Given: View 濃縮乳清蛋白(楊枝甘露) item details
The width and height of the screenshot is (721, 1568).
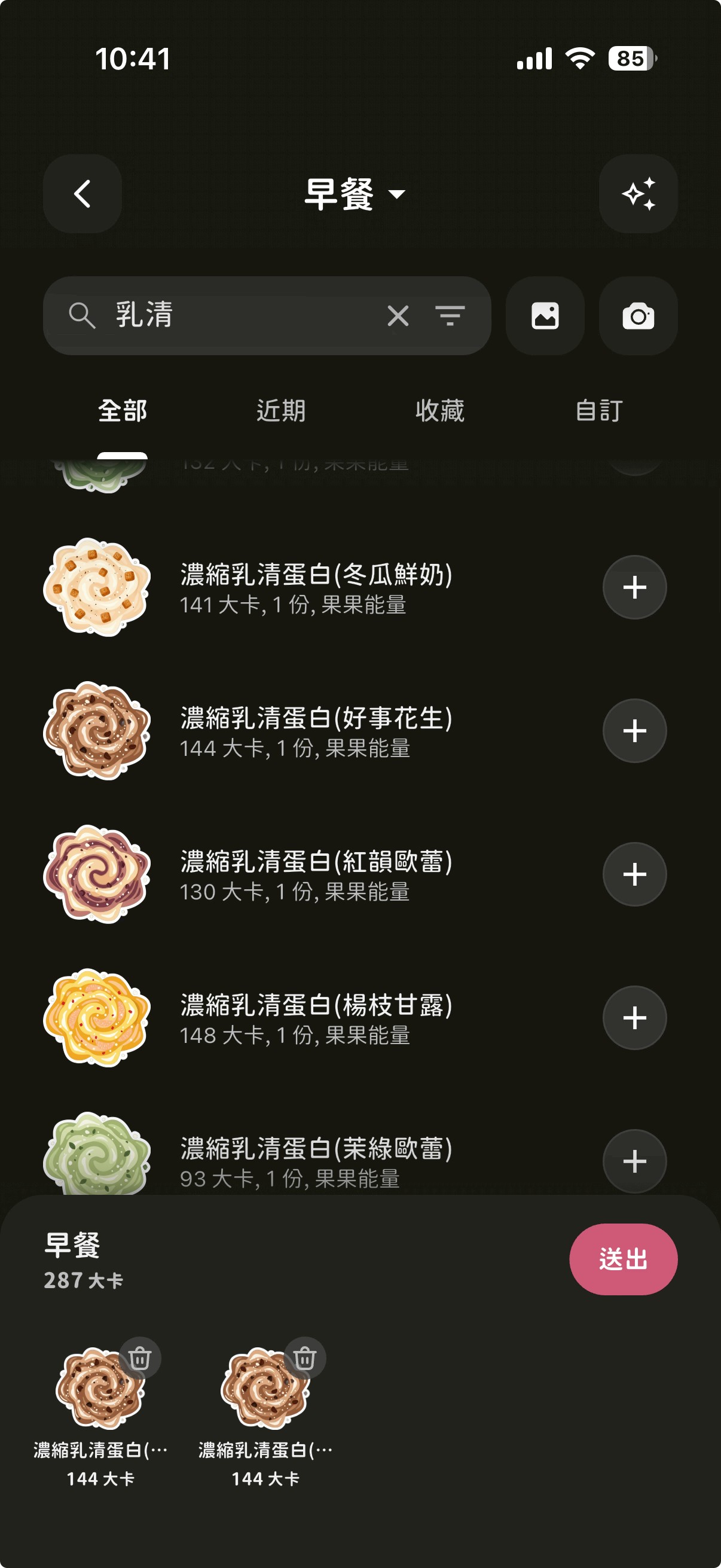Looking at the screenshot, I should click(316, 1018).
